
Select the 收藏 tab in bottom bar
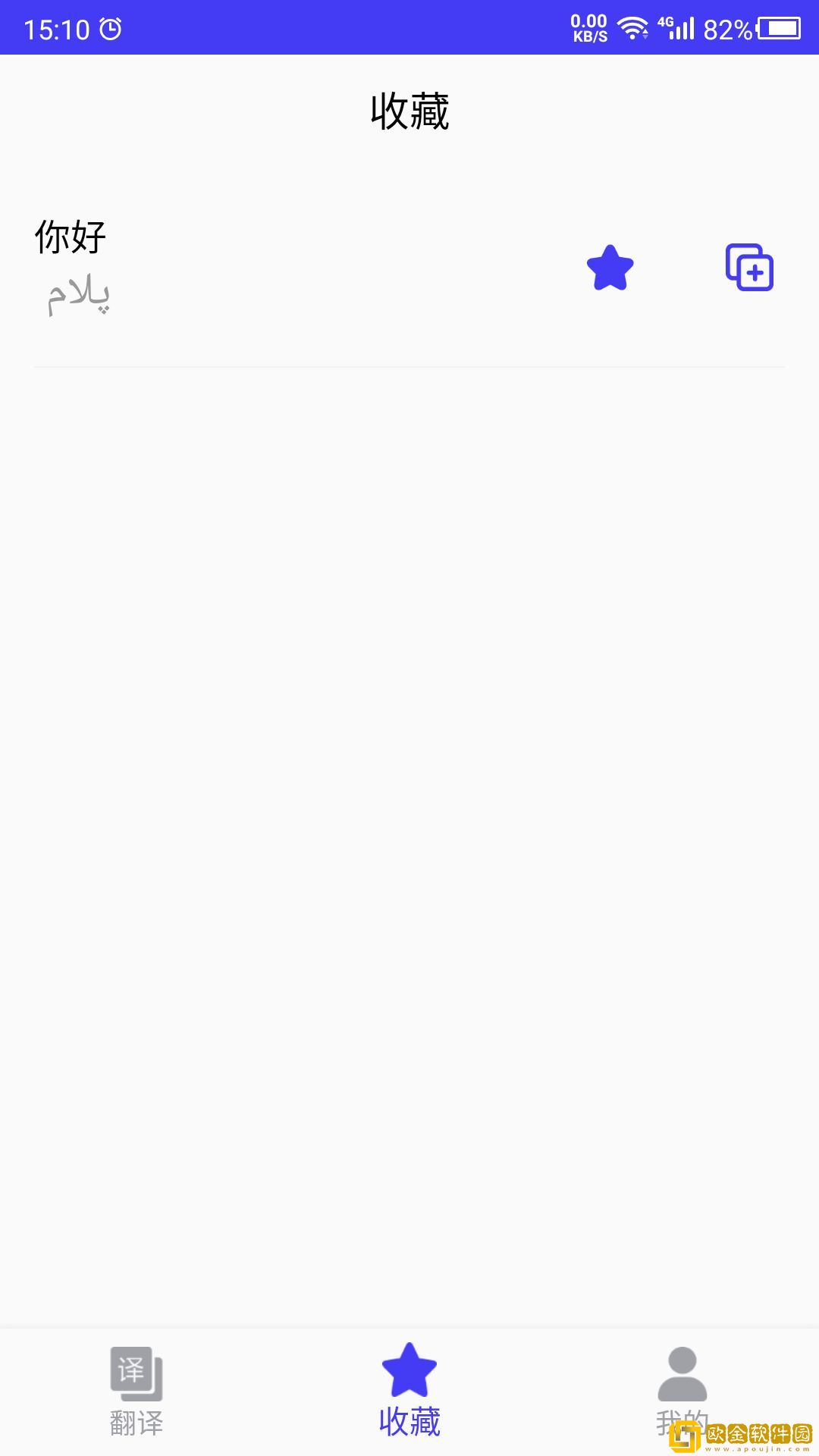point(409,1392)
